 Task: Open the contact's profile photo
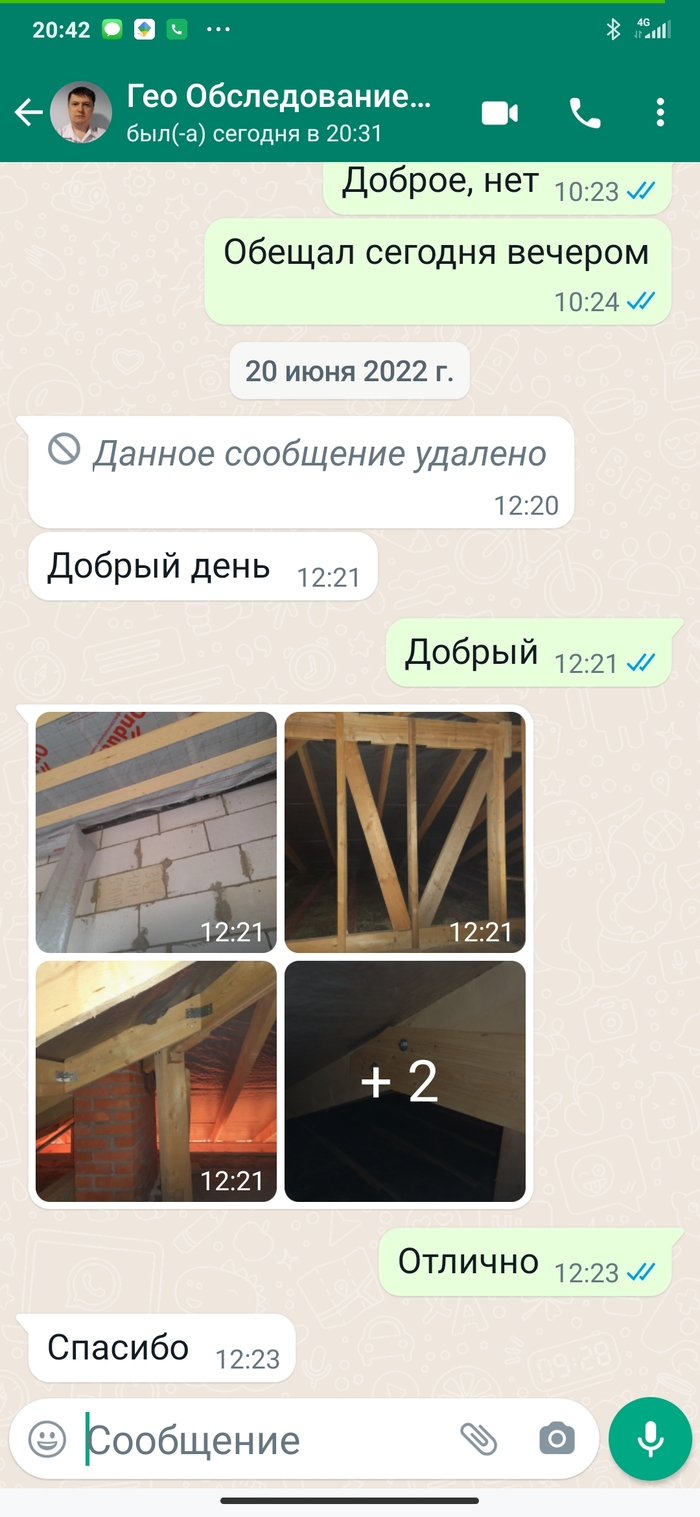click(x=81, y=113)
